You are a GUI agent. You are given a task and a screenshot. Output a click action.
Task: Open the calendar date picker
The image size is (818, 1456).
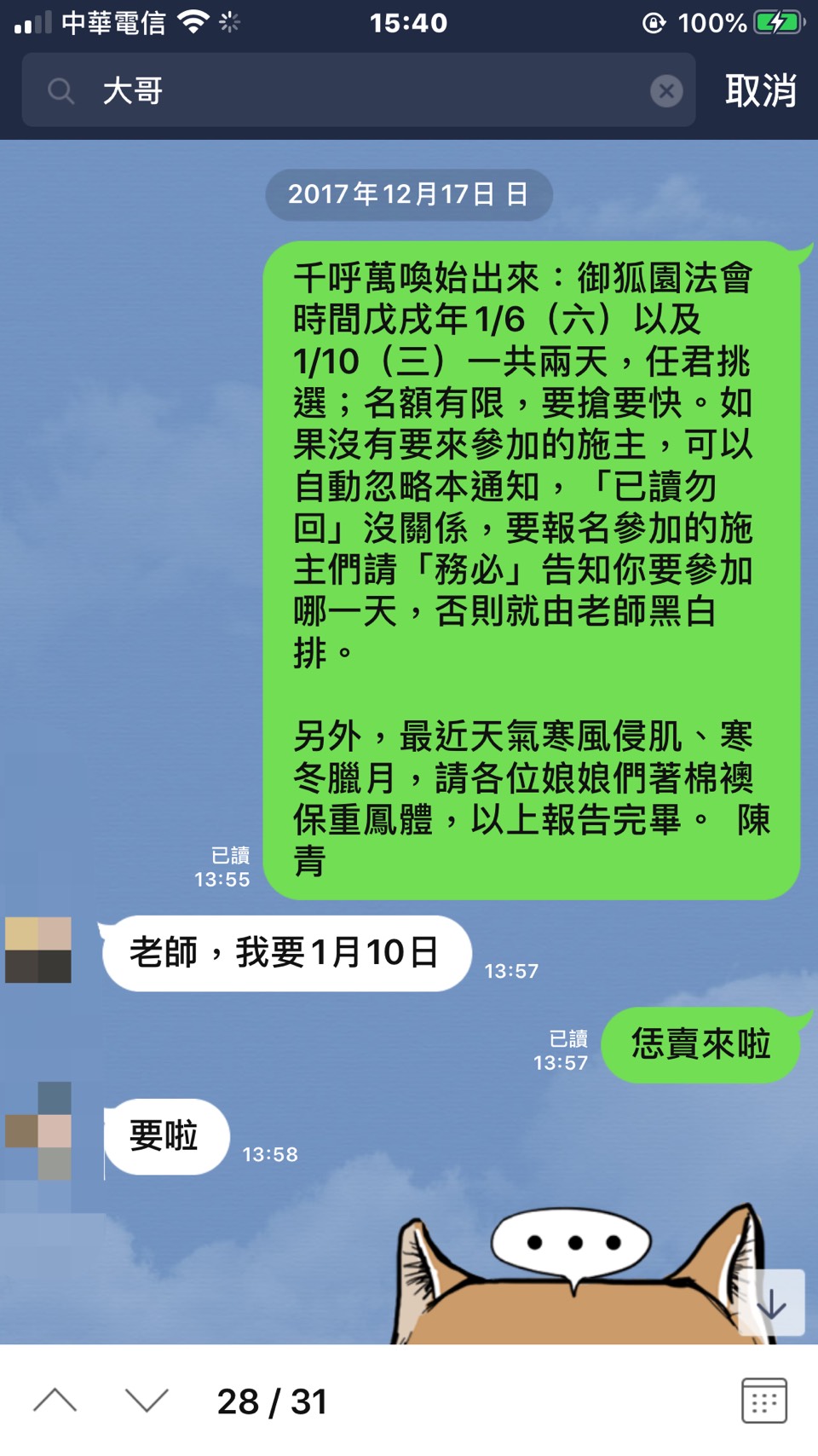tap(763, 1401)
